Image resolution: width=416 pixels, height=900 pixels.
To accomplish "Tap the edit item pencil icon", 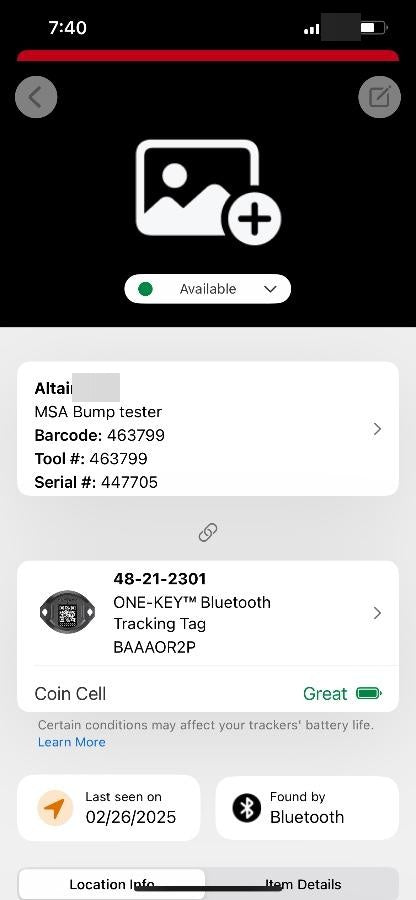I will (x=379, y=97).
